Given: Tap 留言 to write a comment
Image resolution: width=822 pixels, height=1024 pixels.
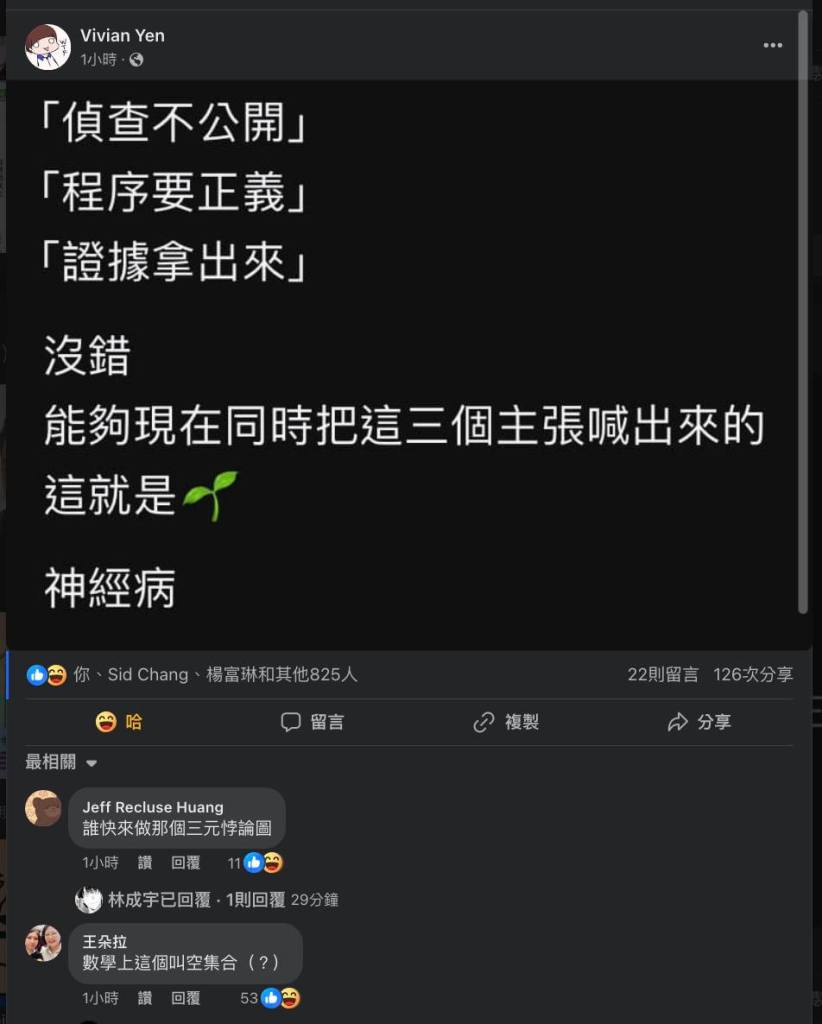Looking at the screenshot, I should click(312, 722).
